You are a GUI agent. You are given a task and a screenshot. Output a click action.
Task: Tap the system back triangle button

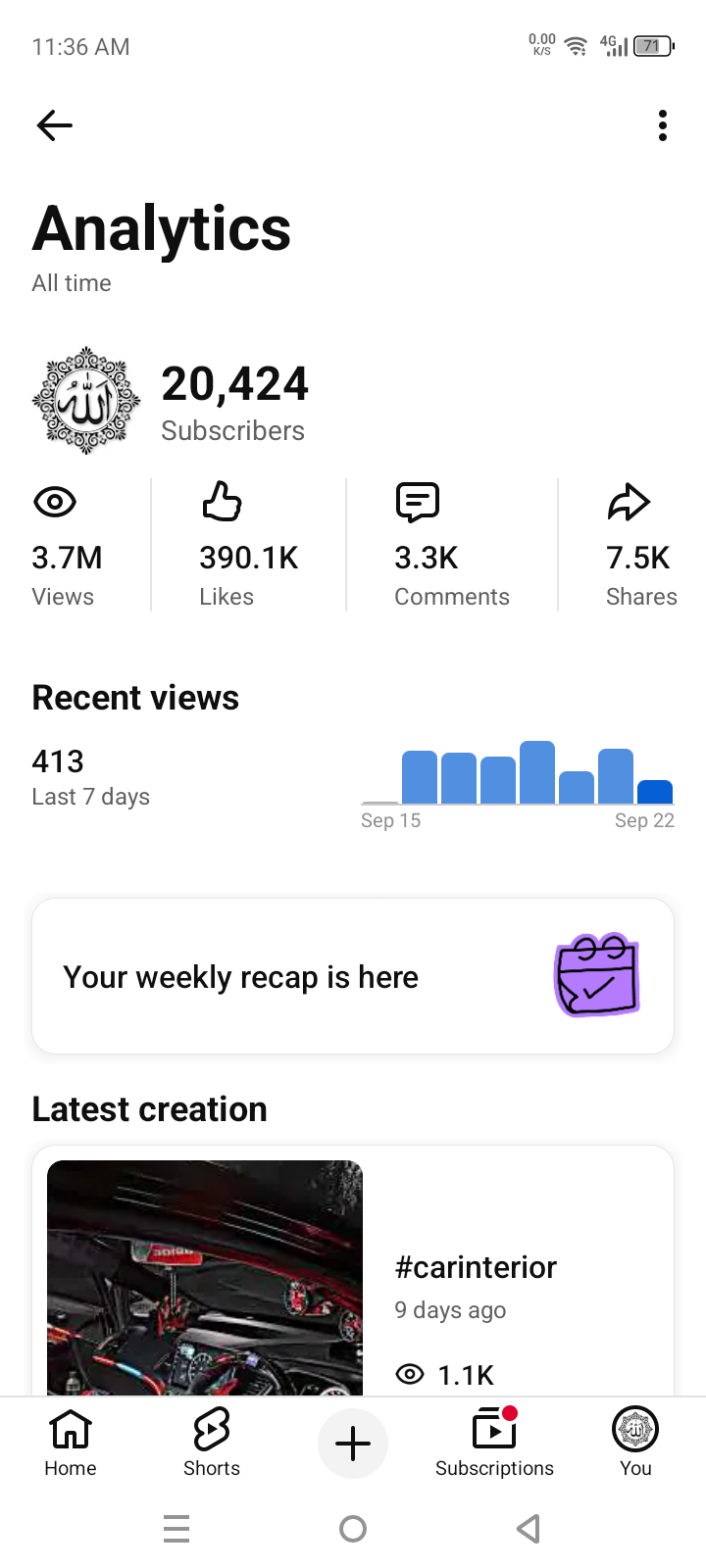point(529,1528)
